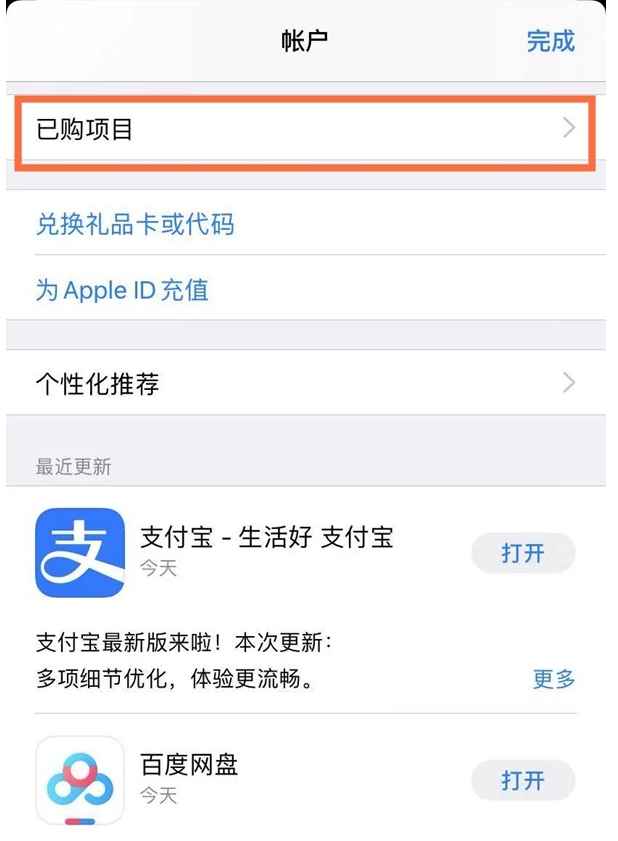Screen dimensions: 618x841
Task: Tap 打开 button next to 支付宝
Action: coord(523,553)
